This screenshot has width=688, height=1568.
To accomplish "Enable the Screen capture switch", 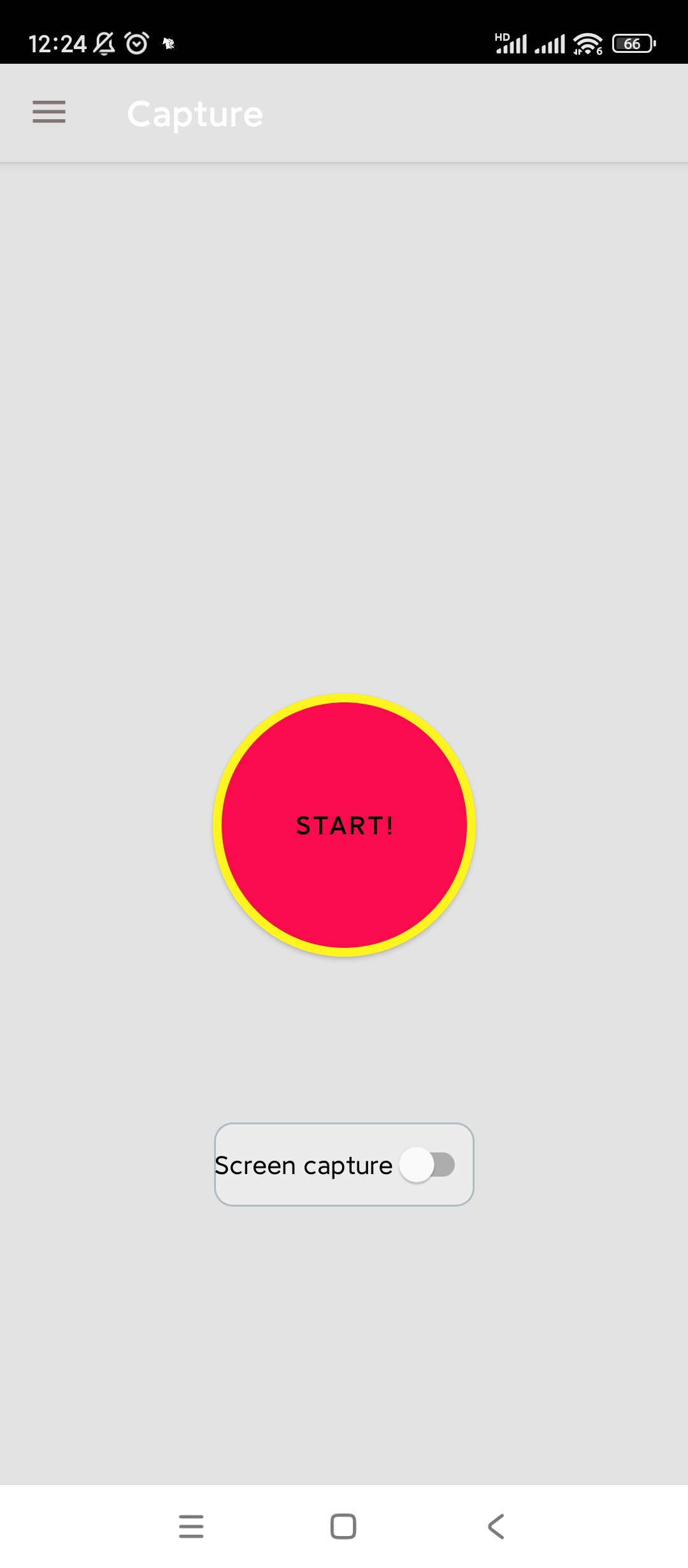I will 427,1165.
